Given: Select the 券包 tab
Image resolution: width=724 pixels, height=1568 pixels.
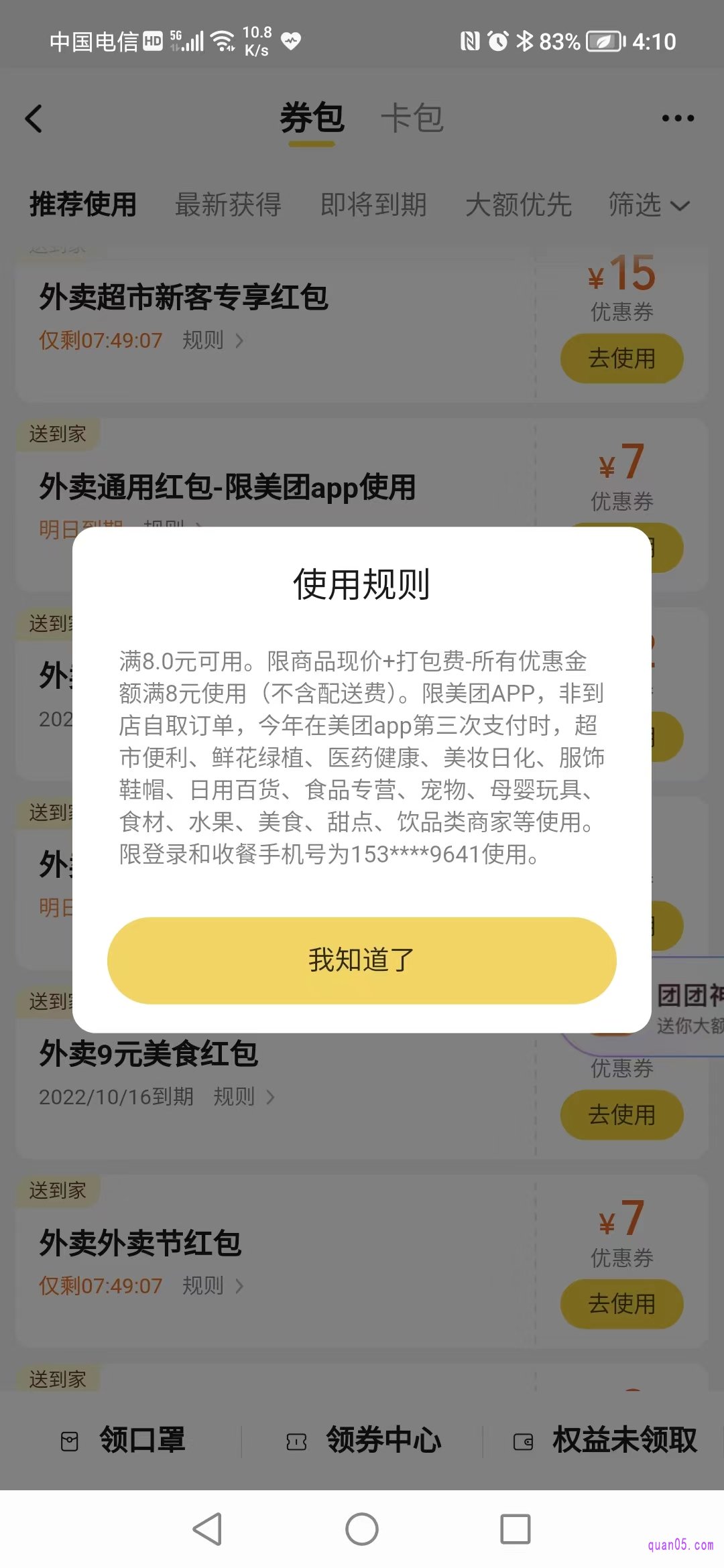Looking at the screenshot, I should click(x=312, y=119).
